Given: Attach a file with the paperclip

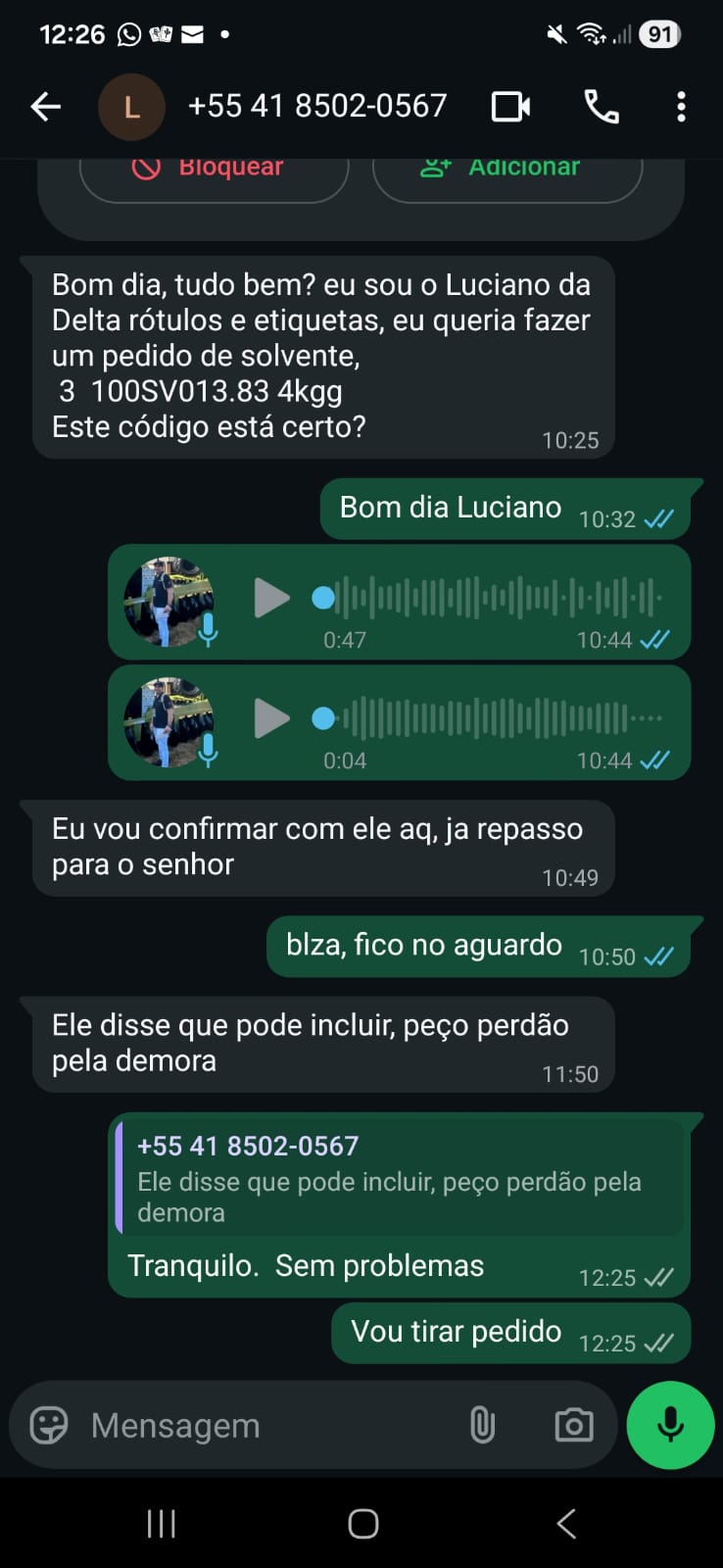Looking at the screenshot, I should point(482,1425).
